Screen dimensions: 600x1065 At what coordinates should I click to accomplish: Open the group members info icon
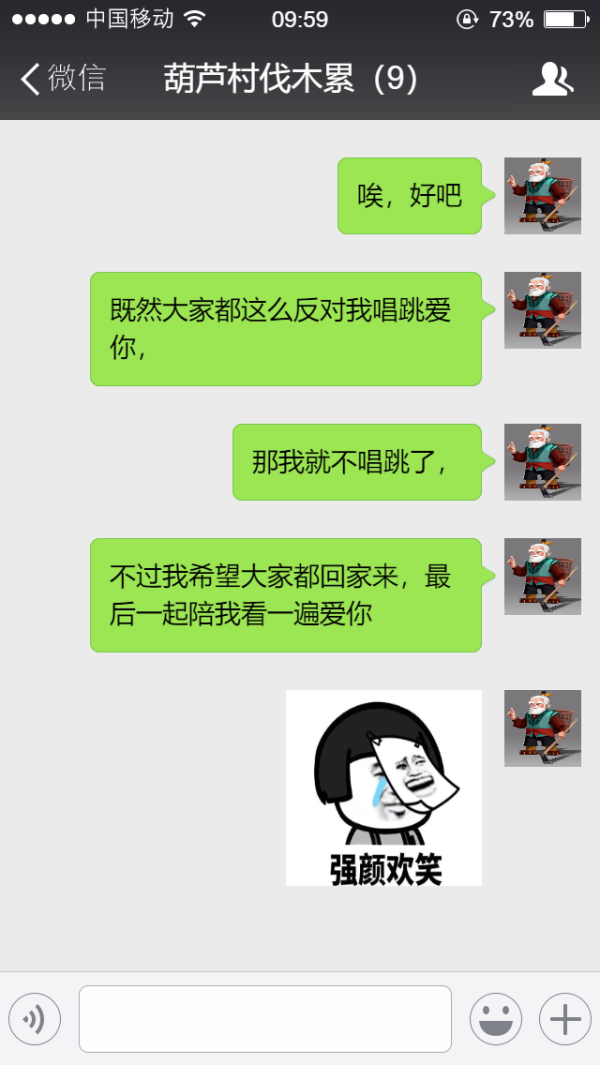(x=552, y=79)
